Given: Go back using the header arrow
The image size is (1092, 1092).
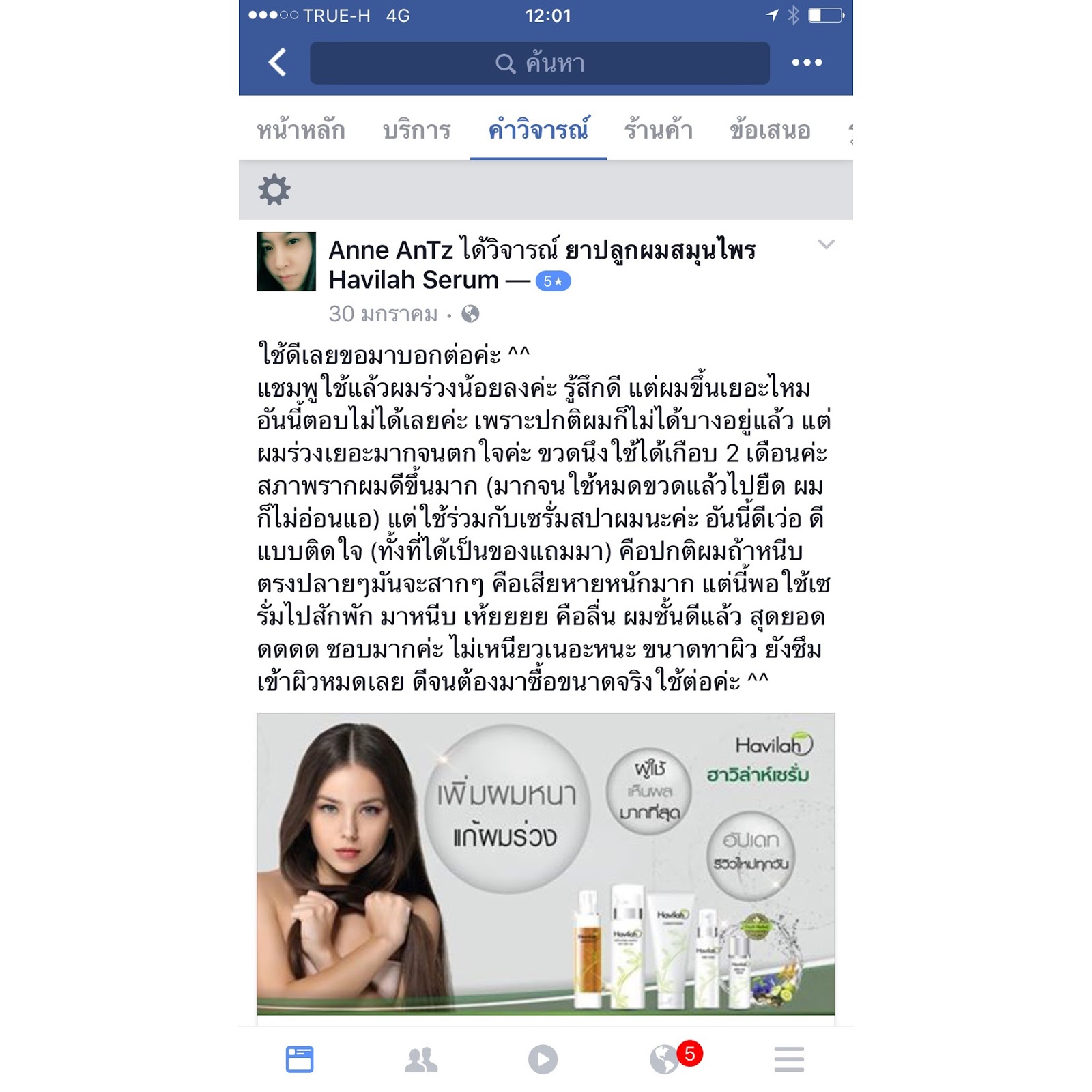Looking at the screenshot, I should click(277, 63).
